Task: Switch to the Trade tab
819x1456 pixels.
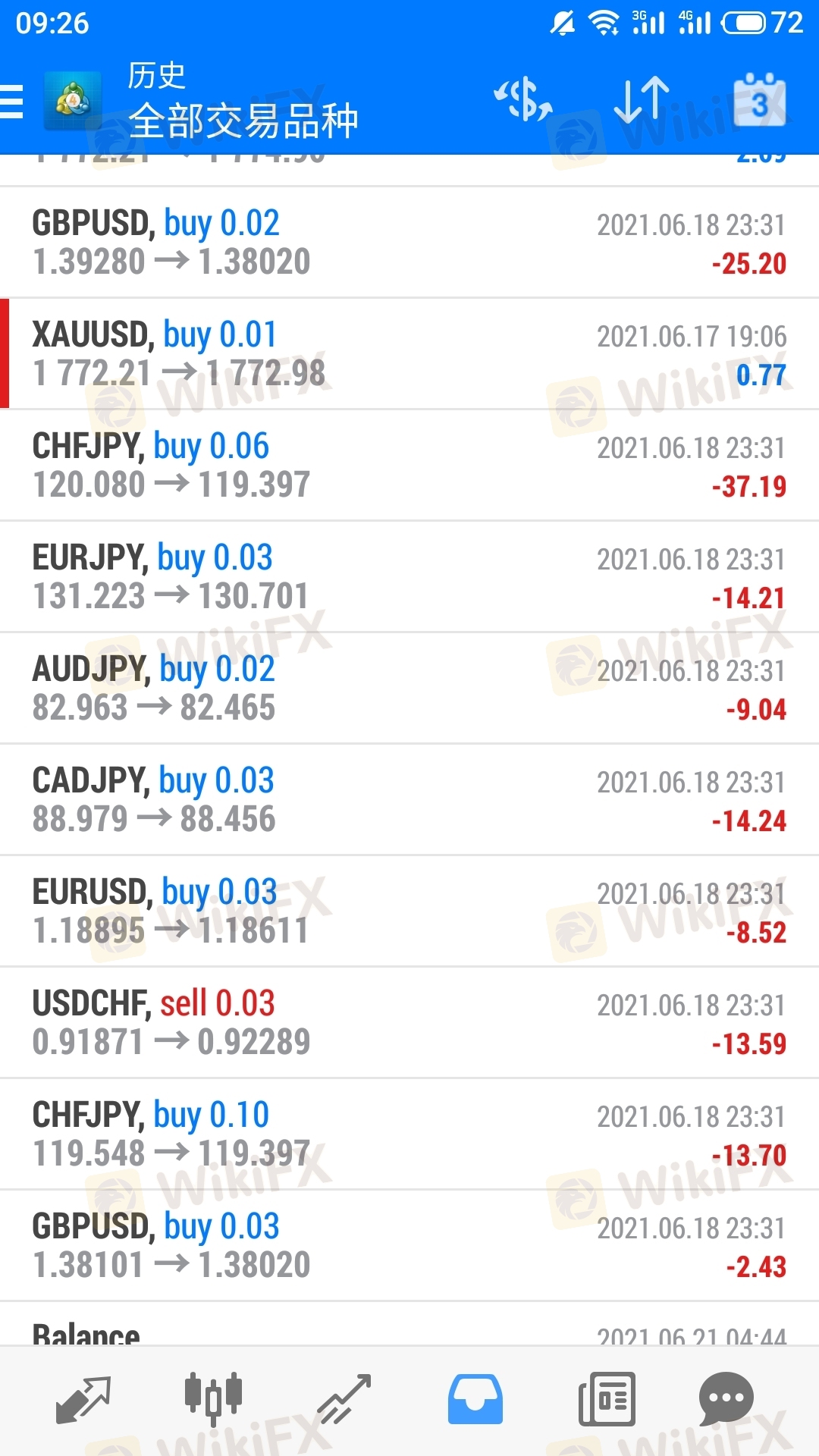Action: click(x=344, y=1399)
